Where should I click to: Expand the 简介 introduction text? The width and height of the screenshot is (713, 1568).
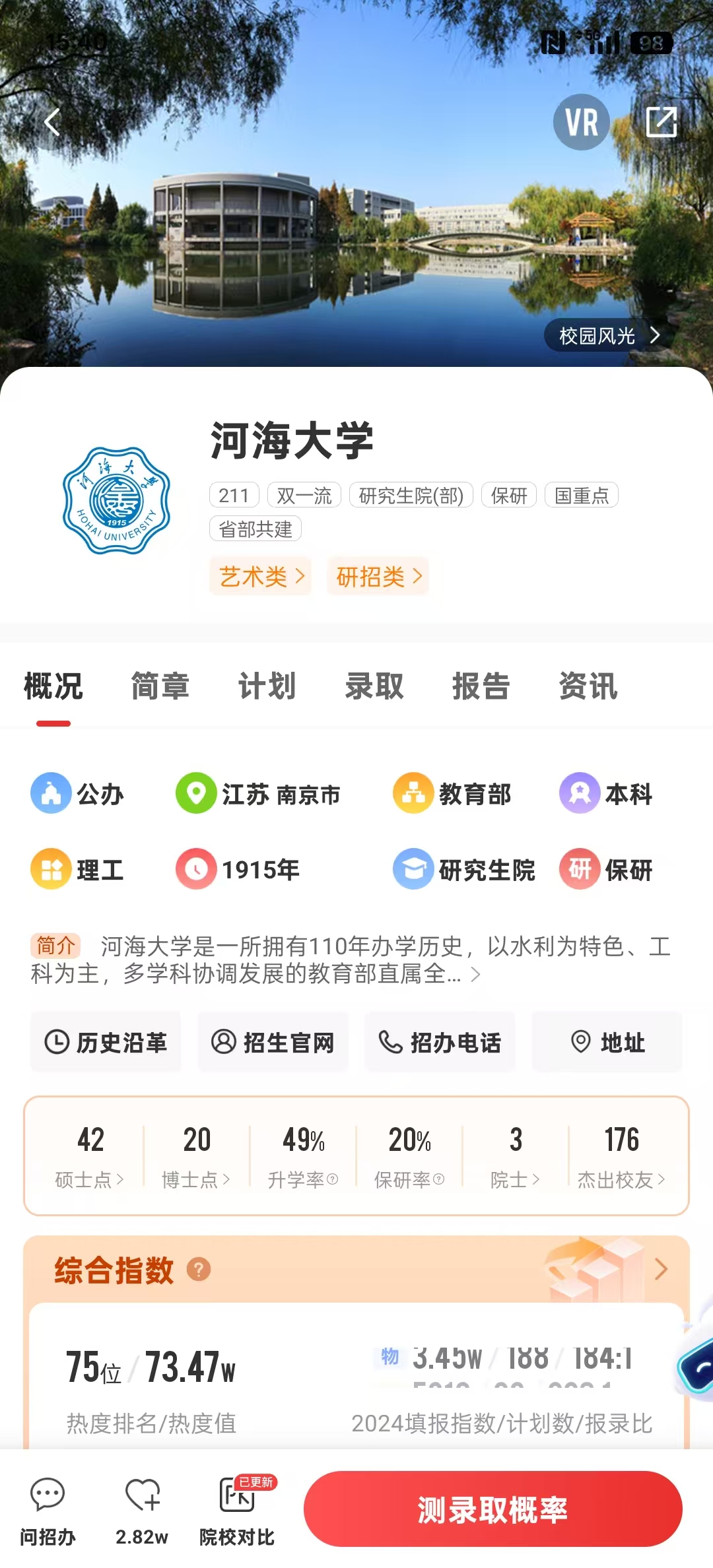point(475,974)
